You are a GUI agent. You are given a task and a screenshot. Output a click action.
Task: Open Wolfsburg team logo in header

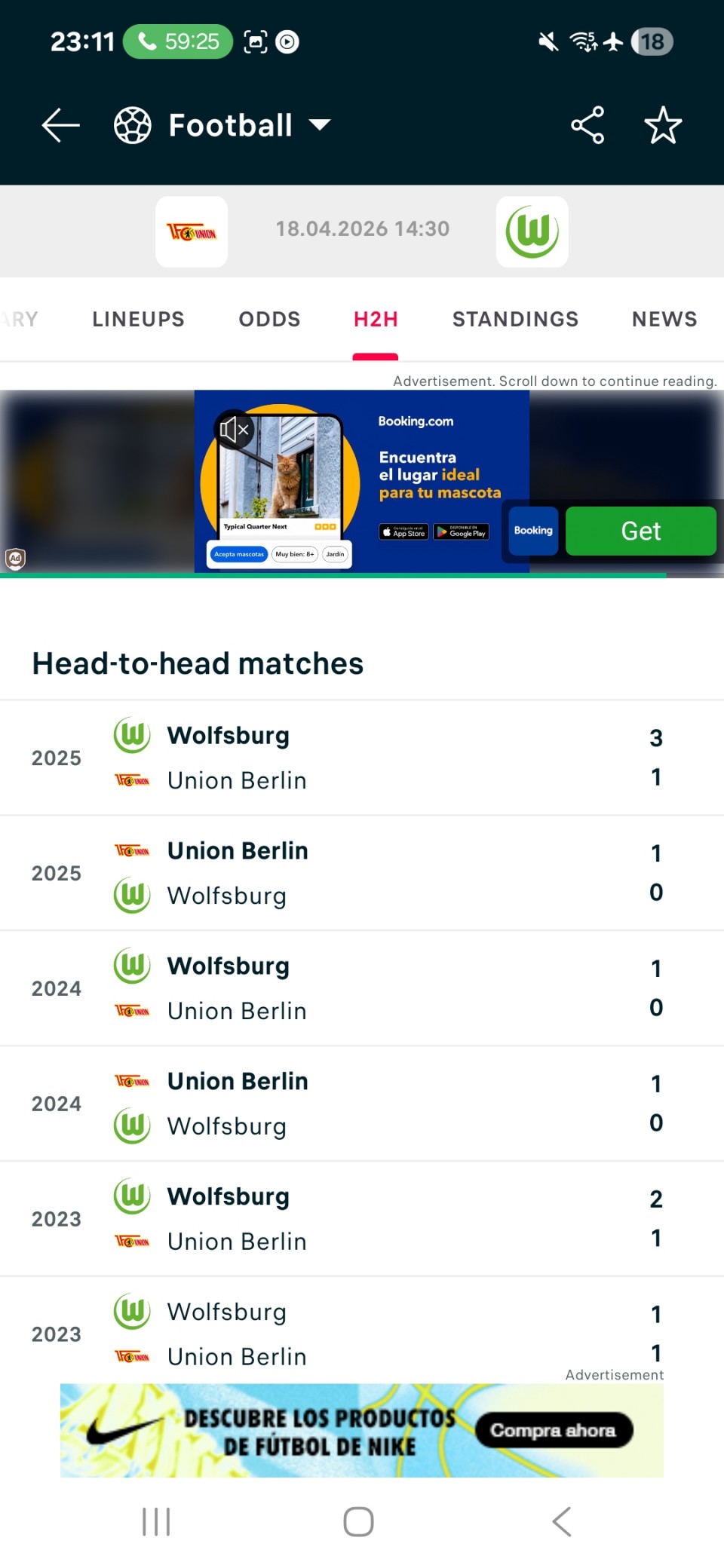coord(532,231)
